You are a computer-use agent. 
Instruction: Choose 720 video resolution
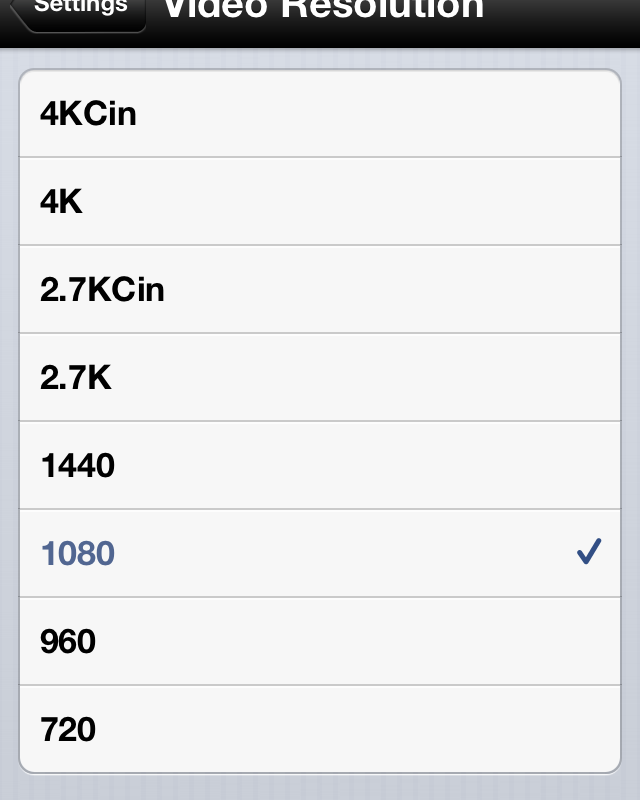[x=320, y=729]
